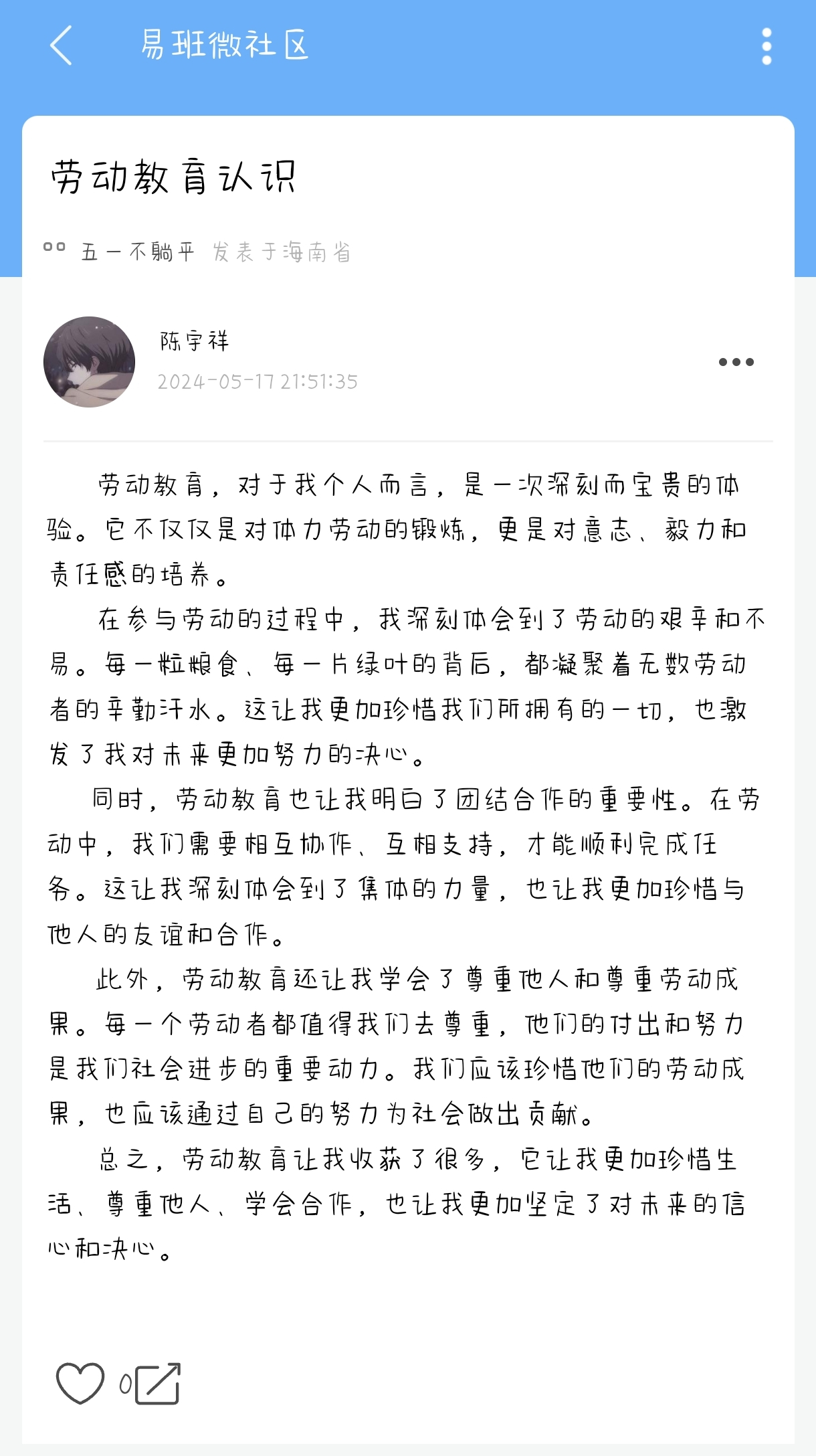Open the overflow menu in the app bar
This screenshot has height=1456, width=816.
[x=767, y=46]
